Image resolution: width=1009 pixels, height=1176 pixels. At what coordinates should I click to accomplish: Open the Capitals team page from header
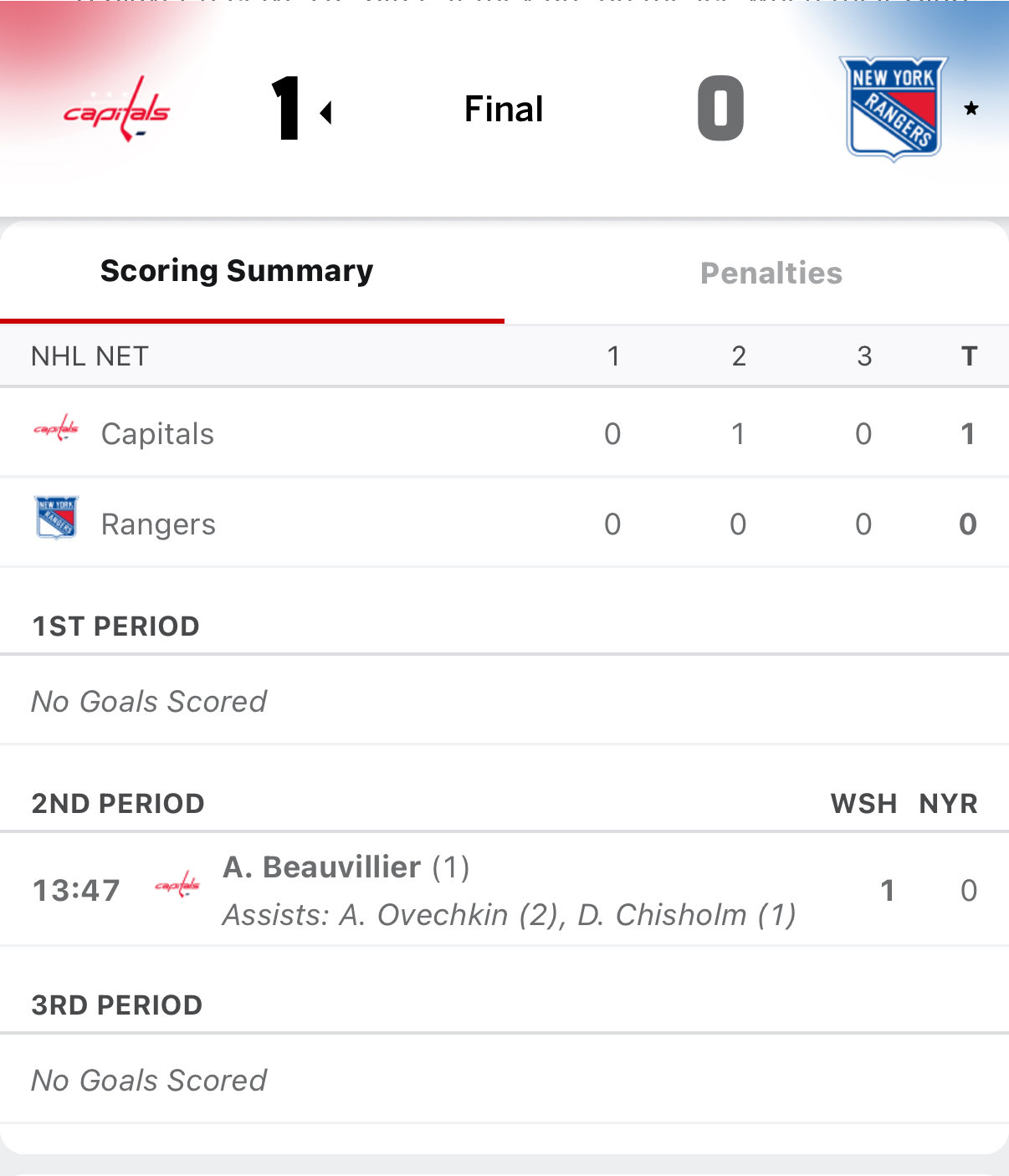[x=116, y=110]
